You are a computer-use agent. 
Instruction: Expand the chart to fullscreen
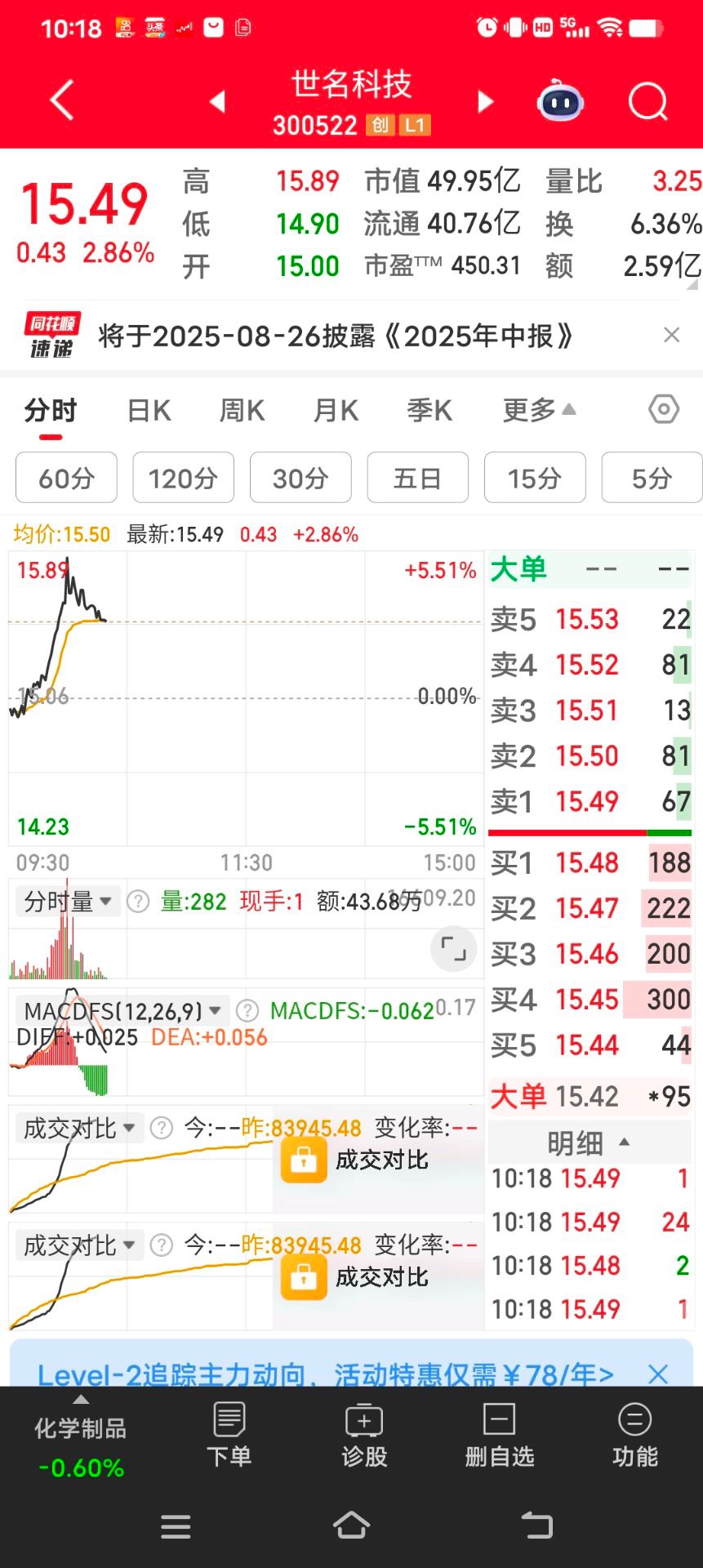[453, 948]
